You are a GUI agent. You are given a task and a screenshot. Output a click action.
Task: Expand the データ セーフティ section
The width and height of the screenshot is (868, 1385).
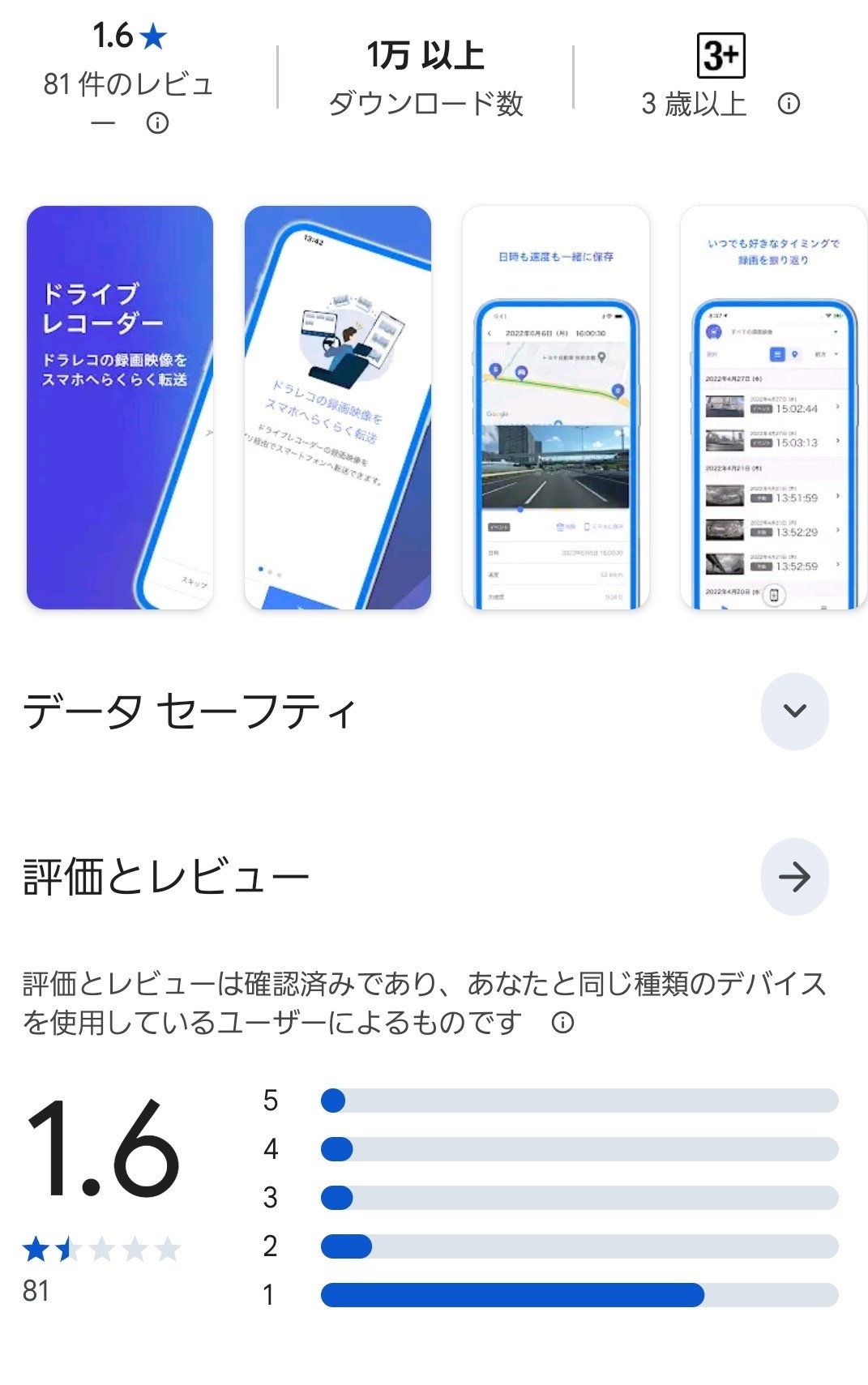[x=794, y=711]
